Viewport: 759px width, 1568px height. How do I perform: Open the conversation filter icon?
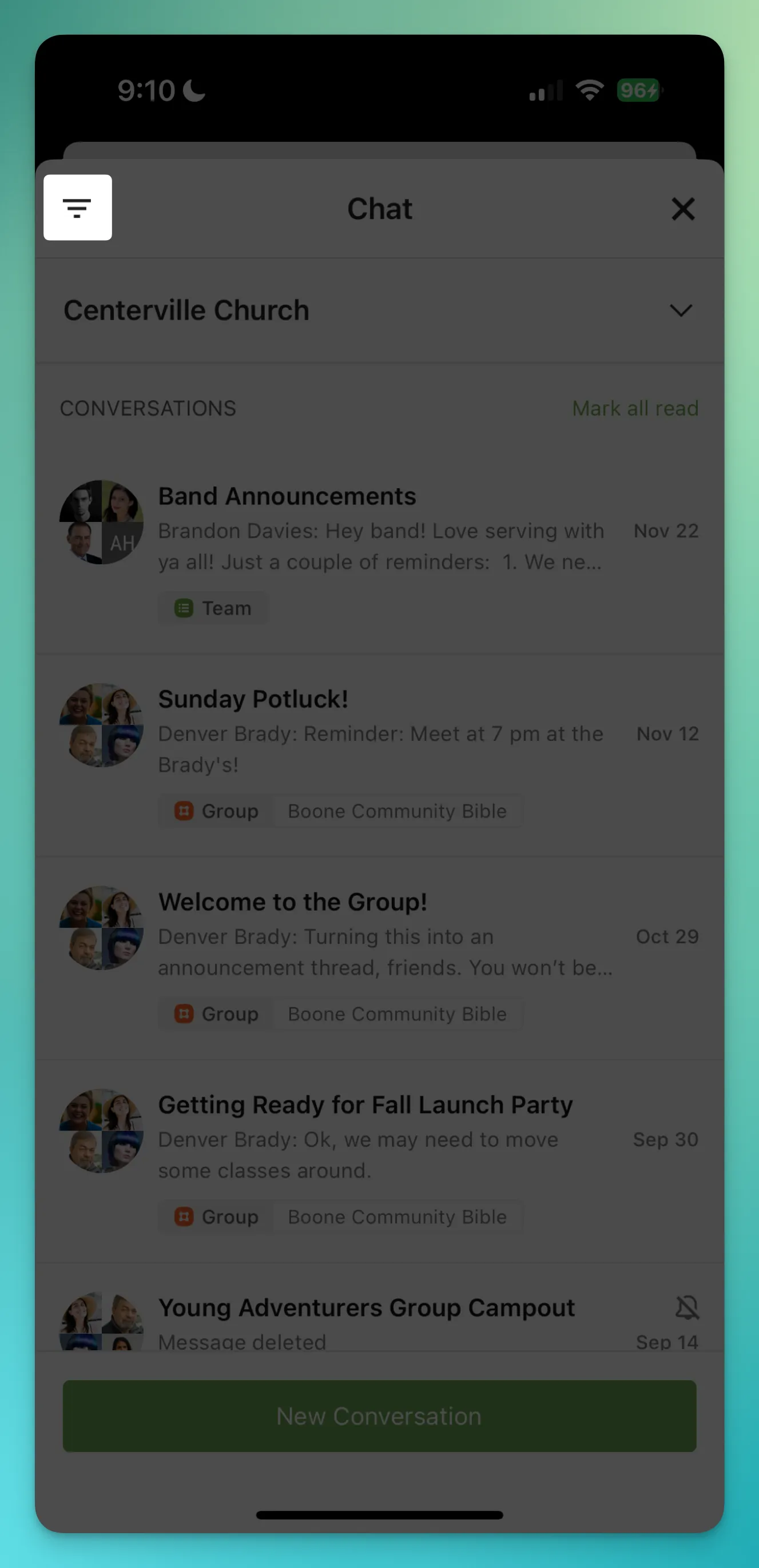pyautogui.click(x=77, y=208)
